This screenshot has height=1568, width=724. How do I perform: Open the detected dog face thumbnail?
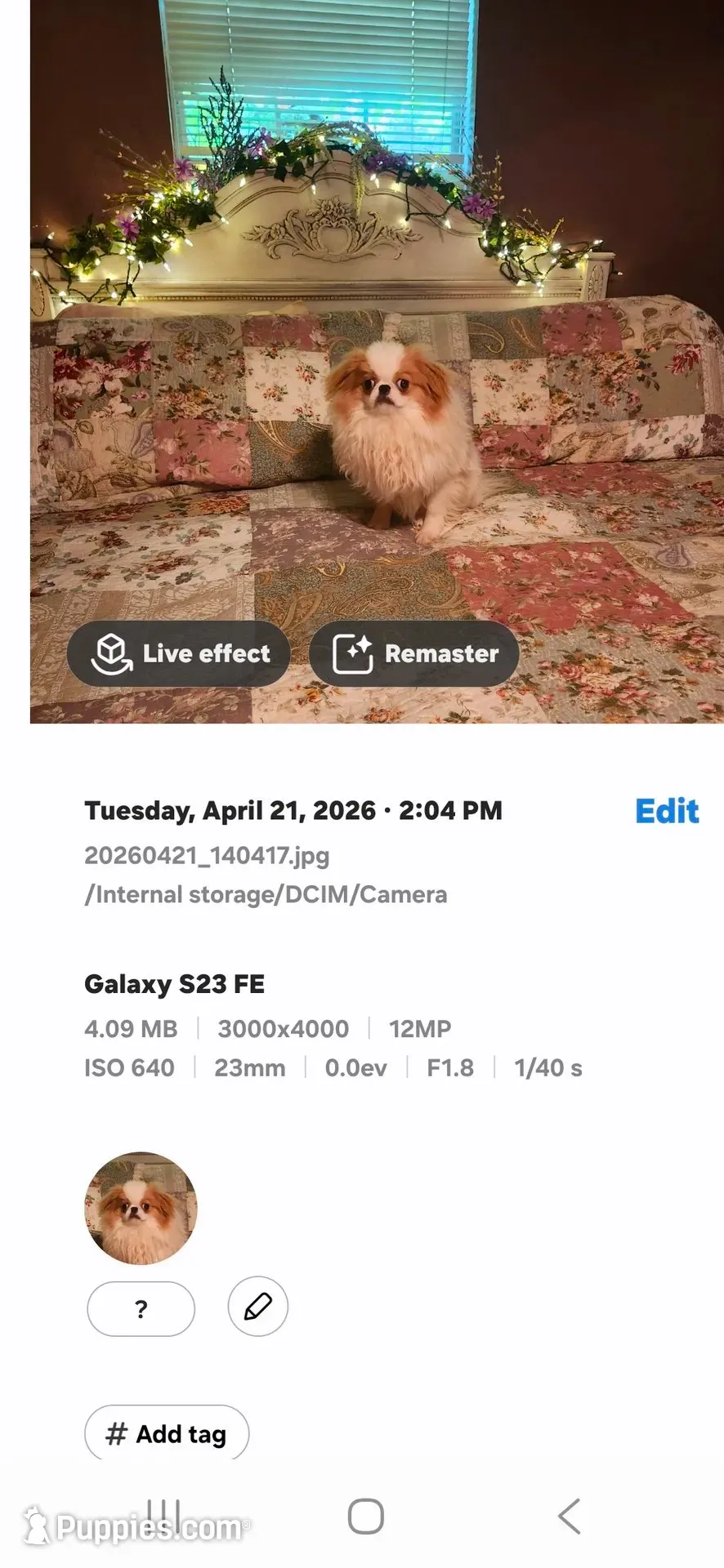[141, 1208]
